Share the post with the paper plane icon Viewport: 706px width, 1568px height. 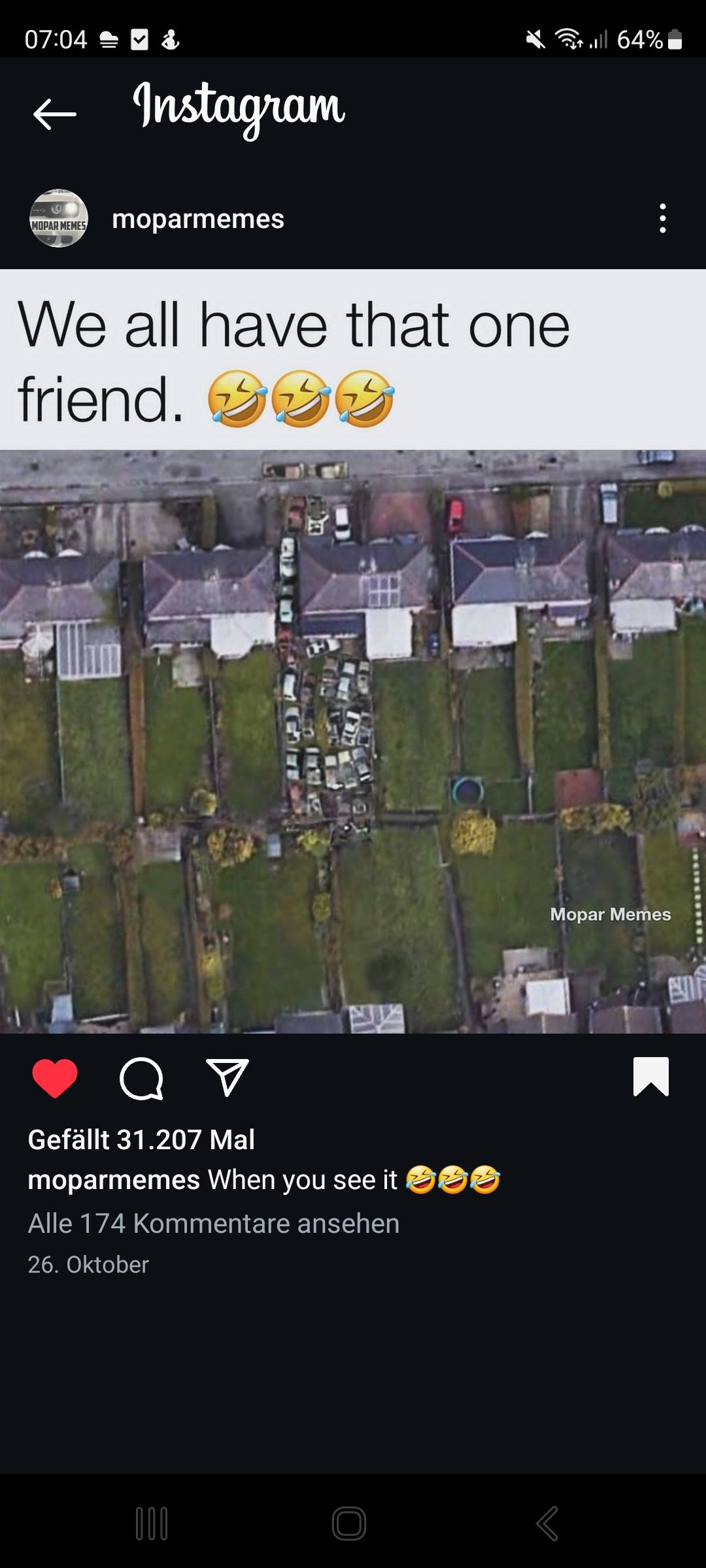click(227, 1078)
